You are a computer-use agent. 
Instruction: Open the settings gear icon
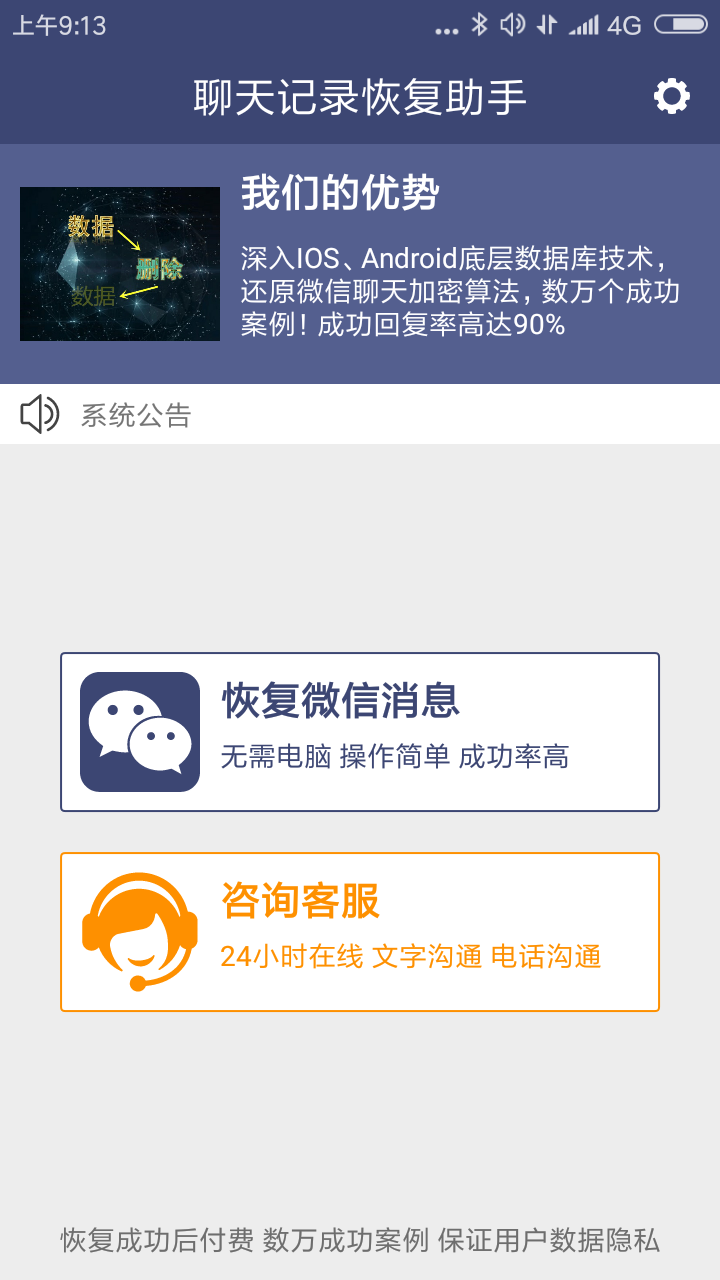(x=671, y=94)
